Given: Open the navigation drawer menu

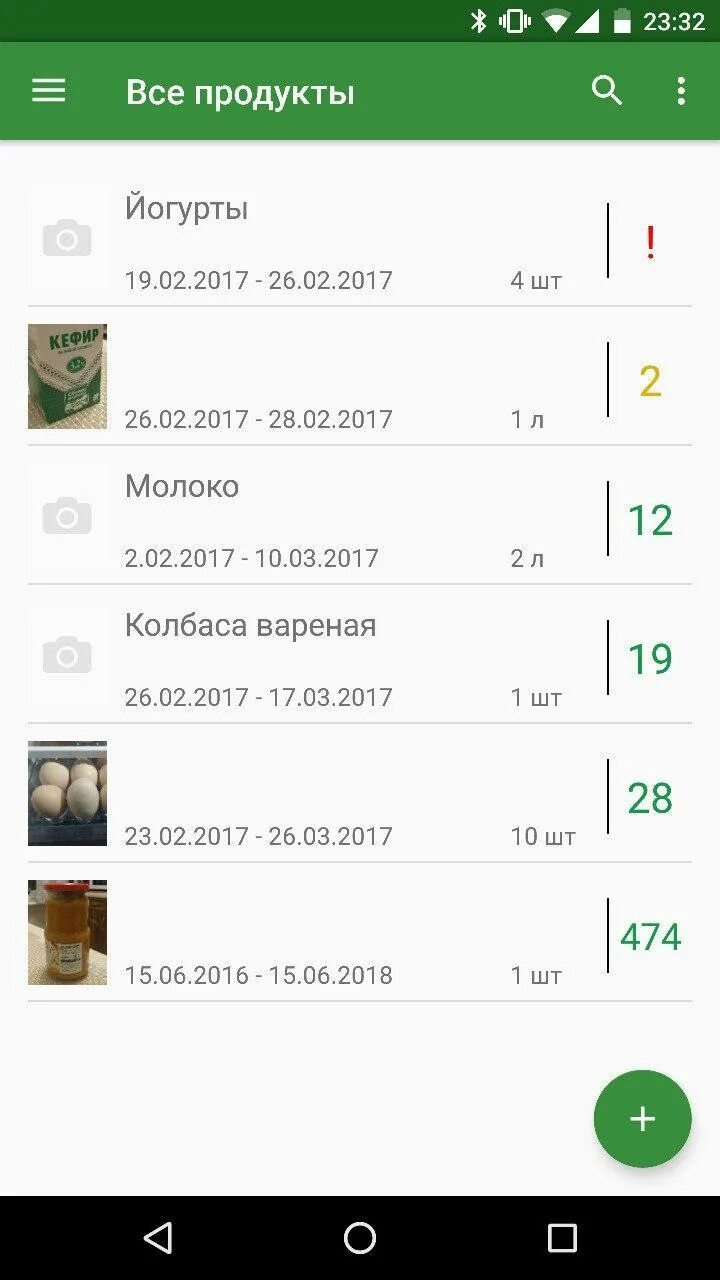Looking at the screenshot, I should [48, 91].
